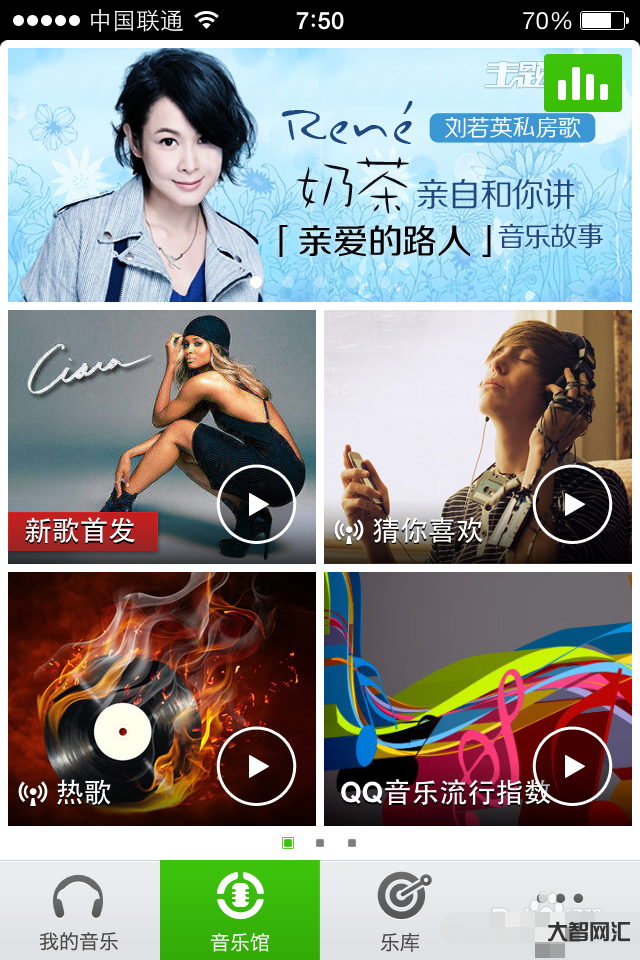640x960 pixels.
Task: Go to the 乐库 tab
Action: [400, 910]
